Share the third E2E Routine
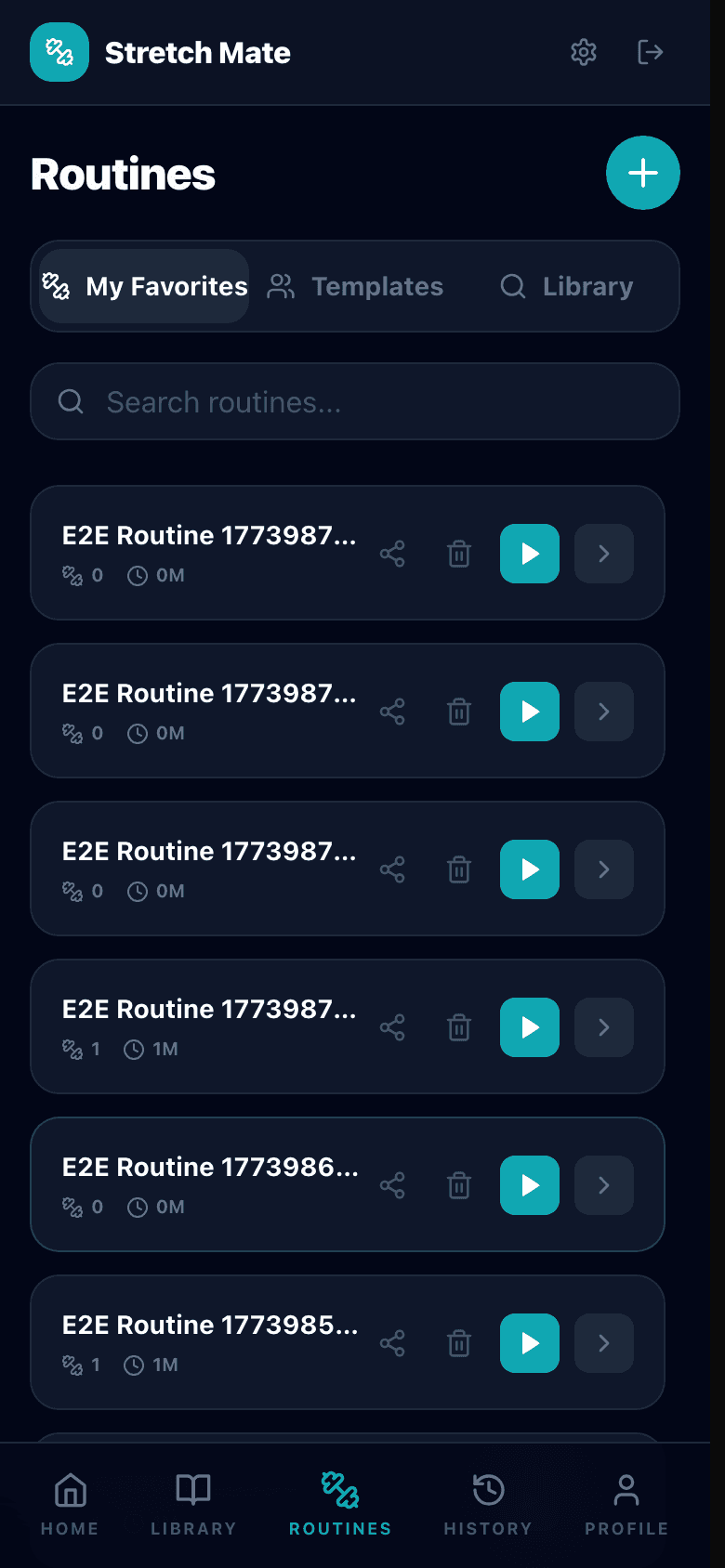Image resolution: width=725 pixels, height=1568 pixels. click(x=392, y=869)
